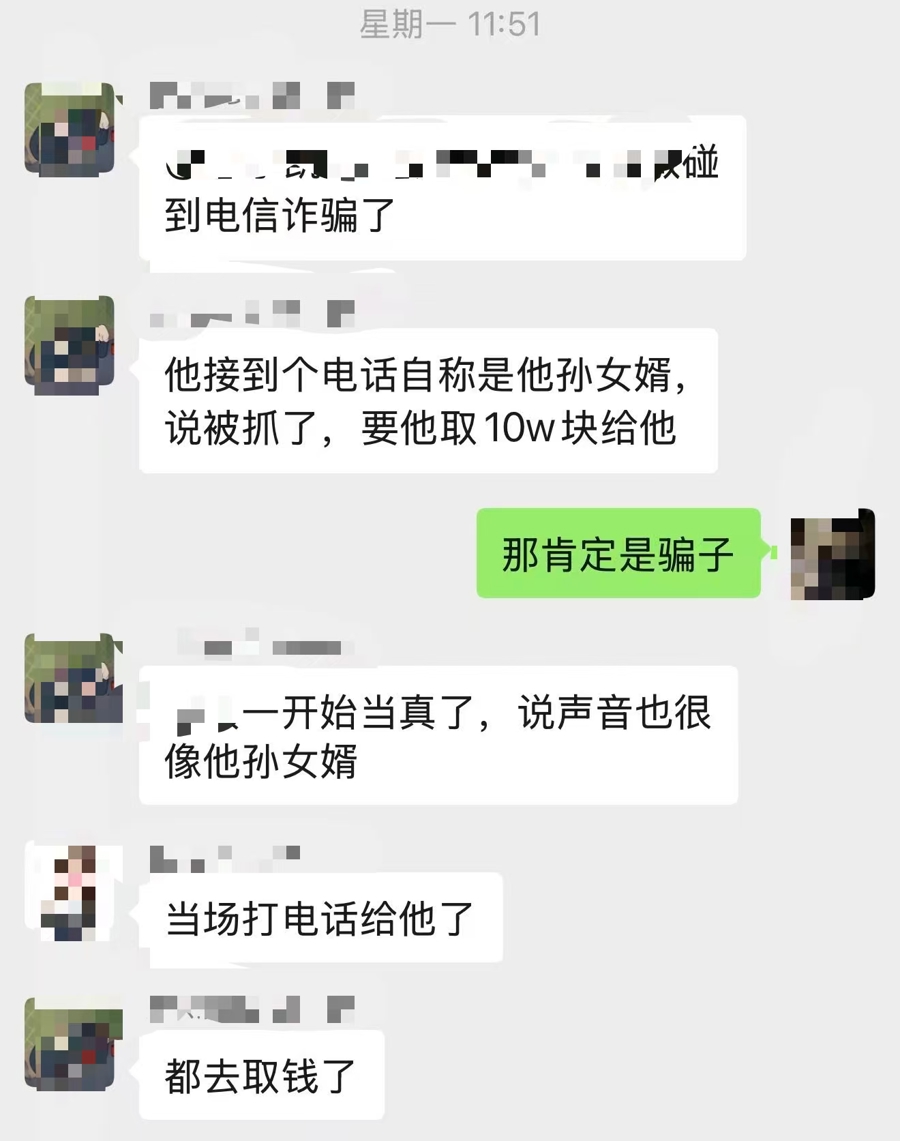
Task: Open my own avatar beside '那肯定是骗子'
Action: pyautogui.click(x=833, y=554)
